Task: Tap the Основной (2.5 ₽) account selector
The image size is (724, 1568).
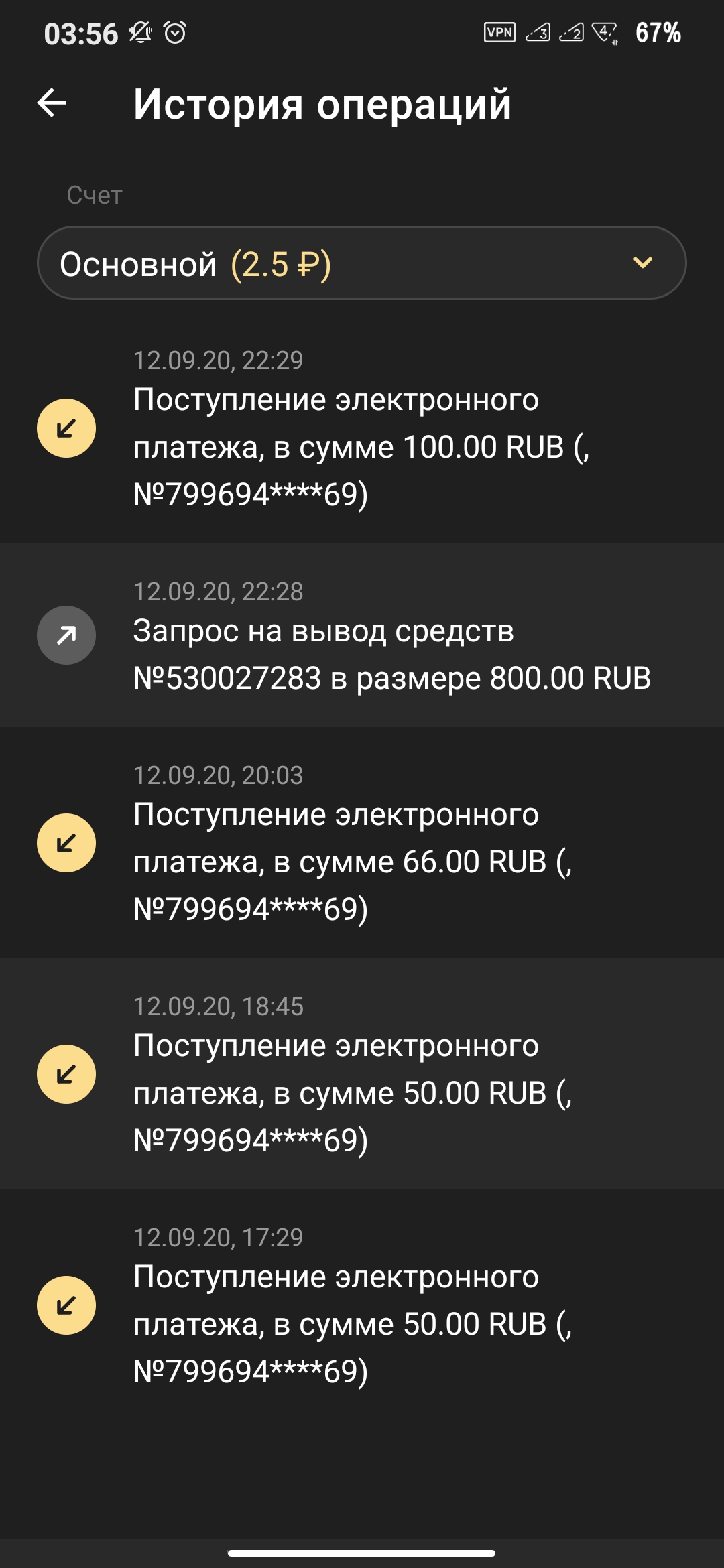Action: [x=362, y=264]
